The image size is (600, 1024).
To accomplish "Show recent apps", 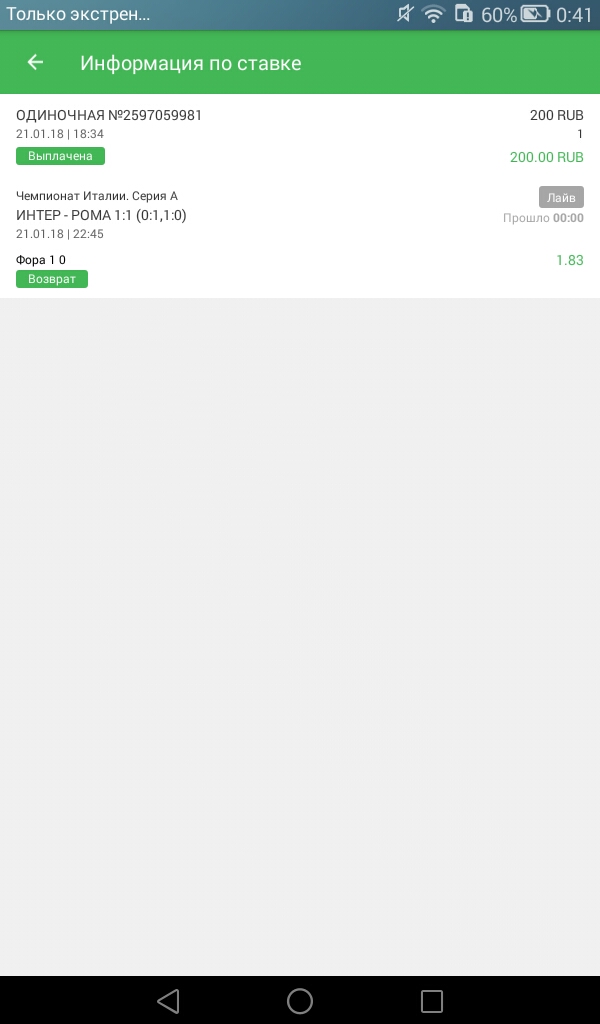I will 431,1000.
